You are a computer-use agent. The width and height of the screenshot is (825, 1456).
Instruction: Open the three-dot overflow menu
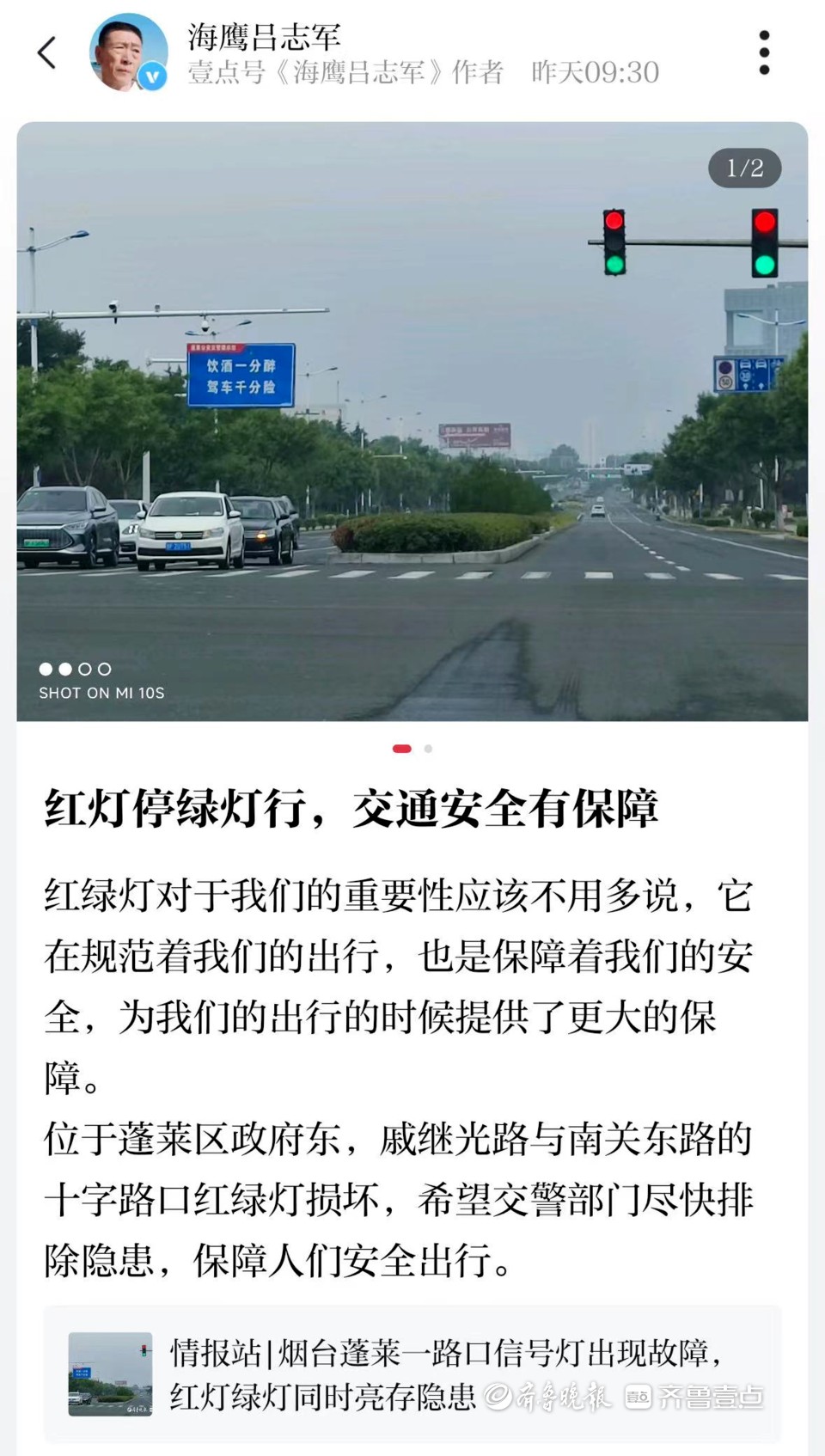point(764,53)
